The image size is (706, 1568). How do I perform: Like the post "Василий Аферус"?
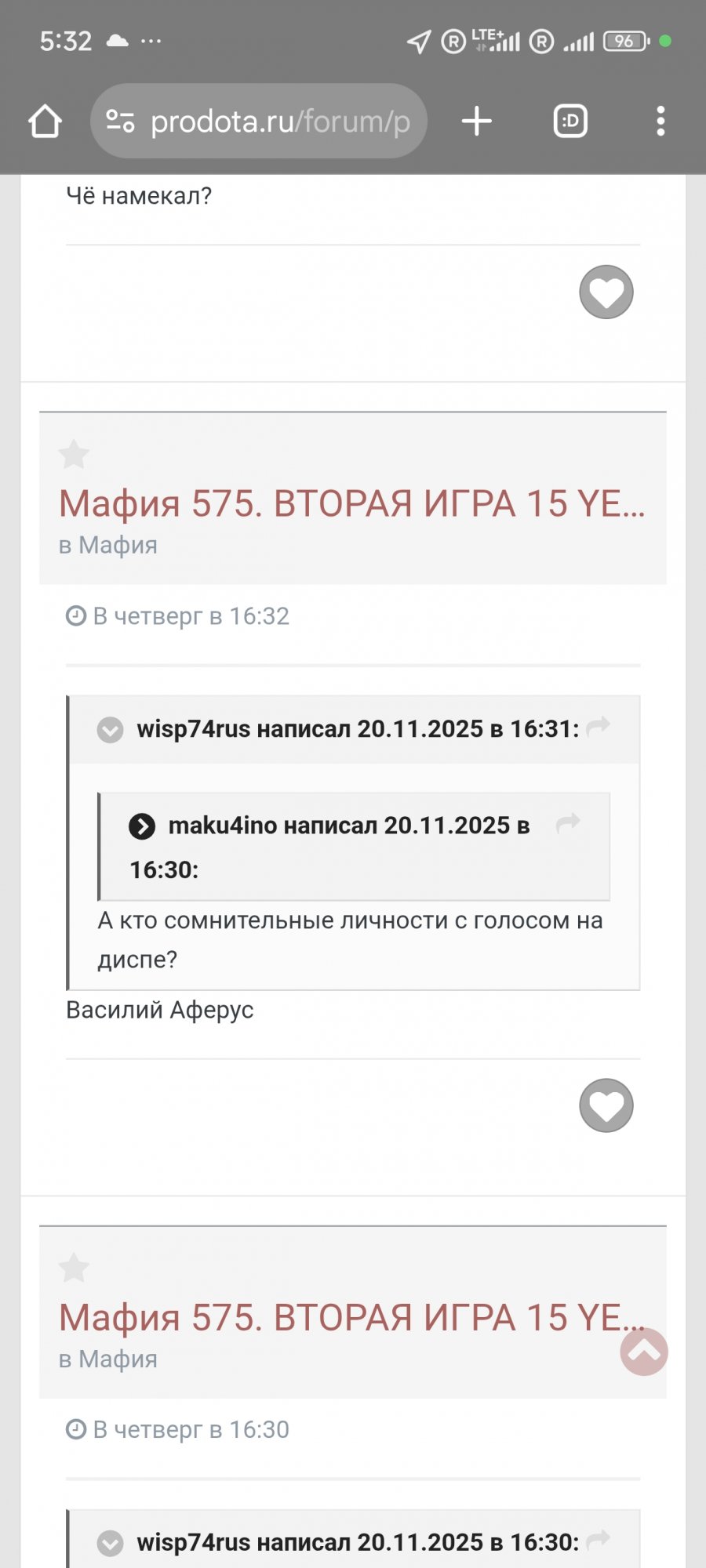pyautogui.click(x=606, y=1105)
